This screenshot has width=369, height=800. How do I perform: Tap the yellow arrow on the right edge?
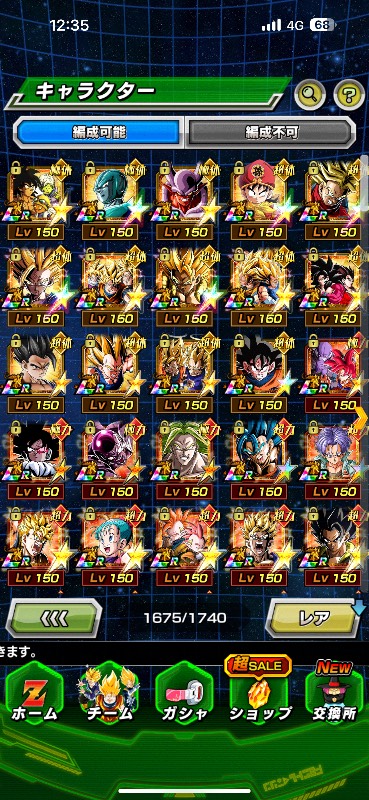tap(361, 418)
